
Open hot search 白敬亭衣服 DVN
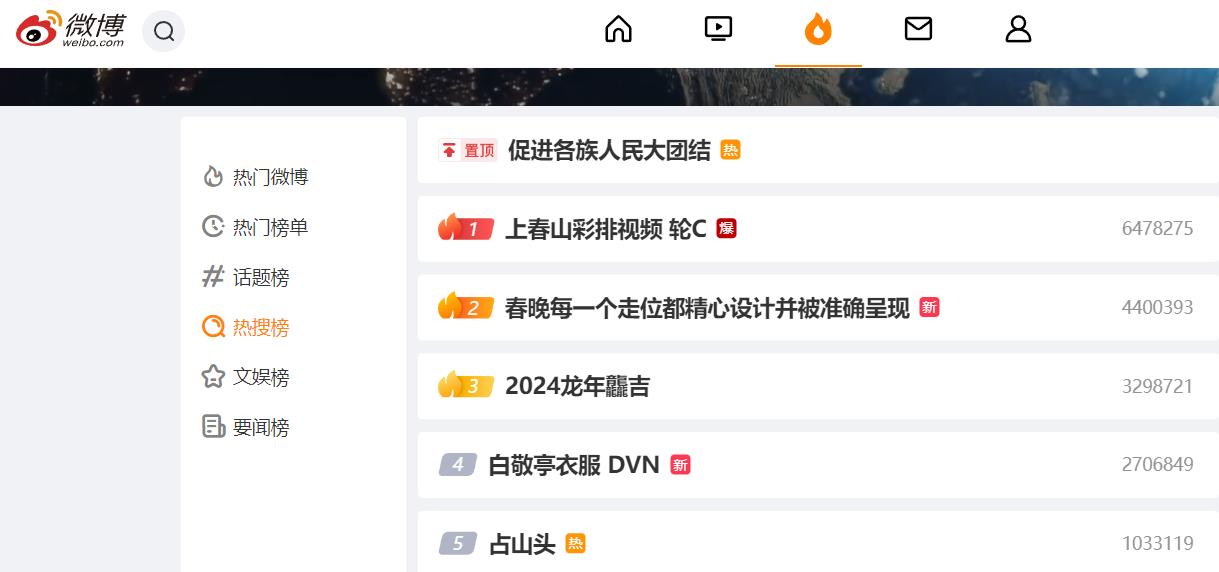[573, 465]
